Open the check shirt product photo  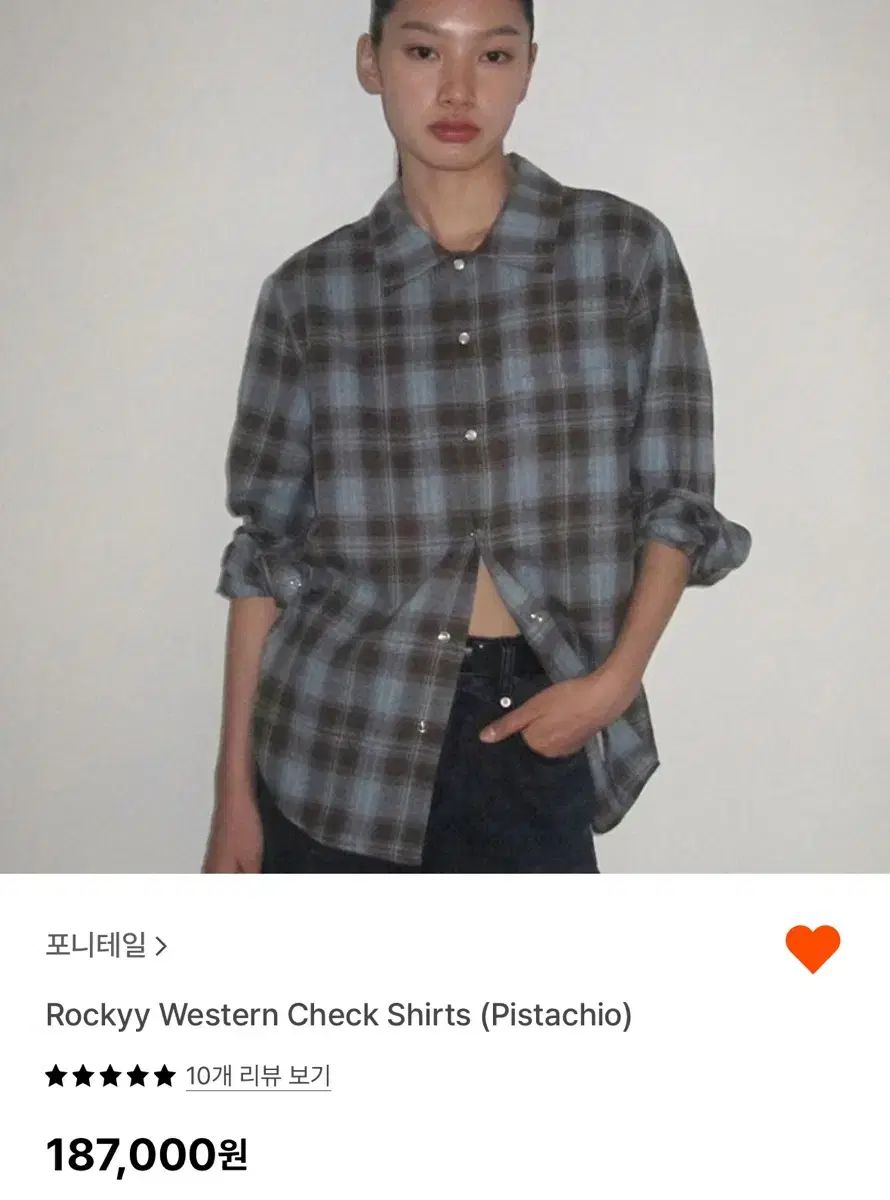click(445, 436)
